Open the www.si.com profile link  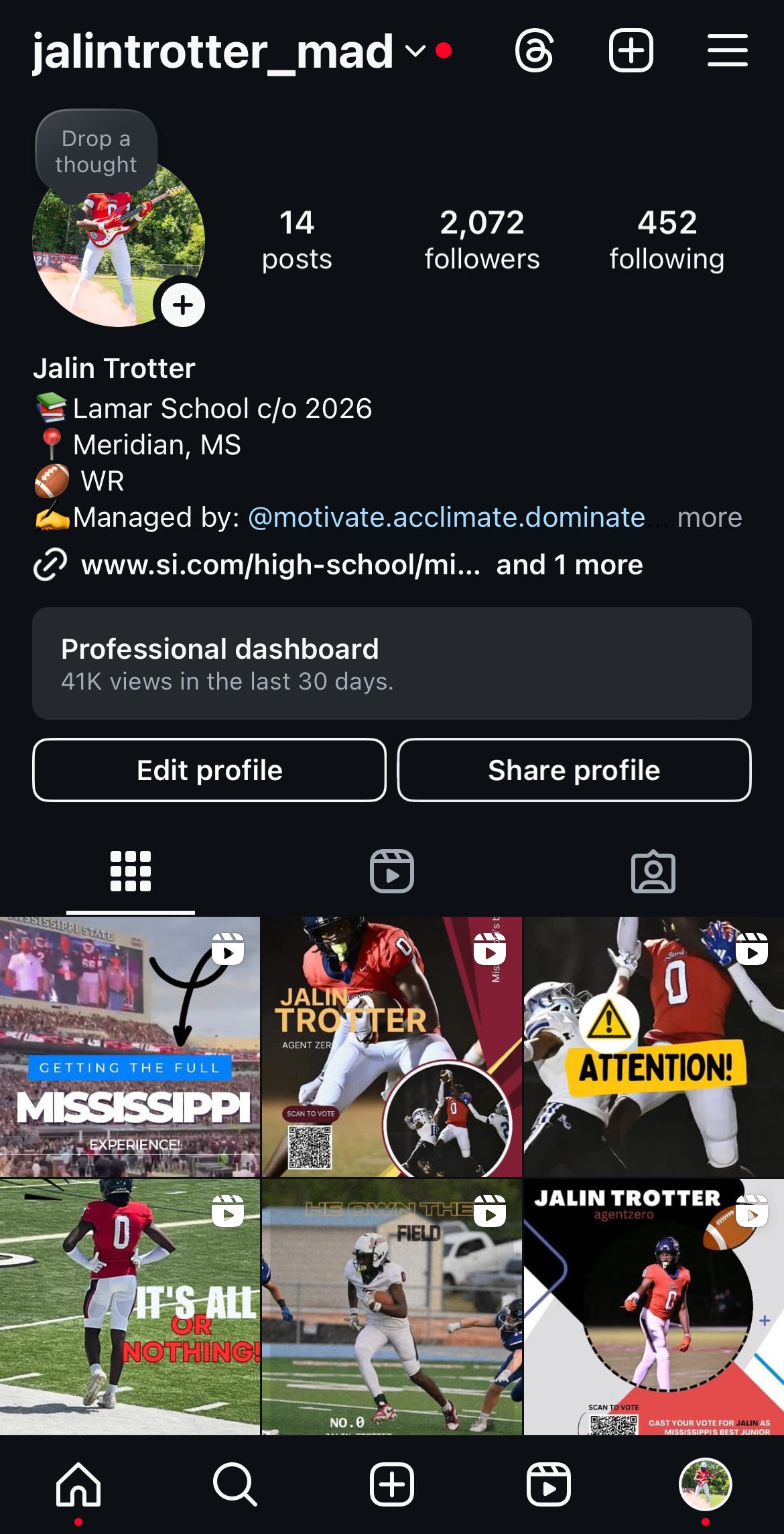point(280,565)
